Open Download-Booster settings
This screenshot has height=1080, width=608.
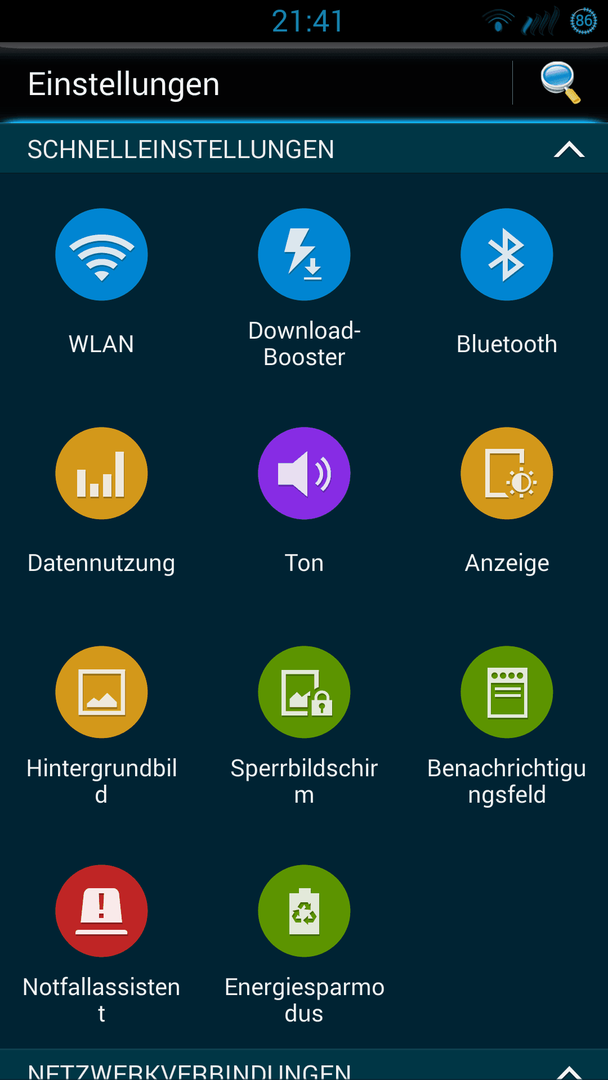[x=304, y=255]
